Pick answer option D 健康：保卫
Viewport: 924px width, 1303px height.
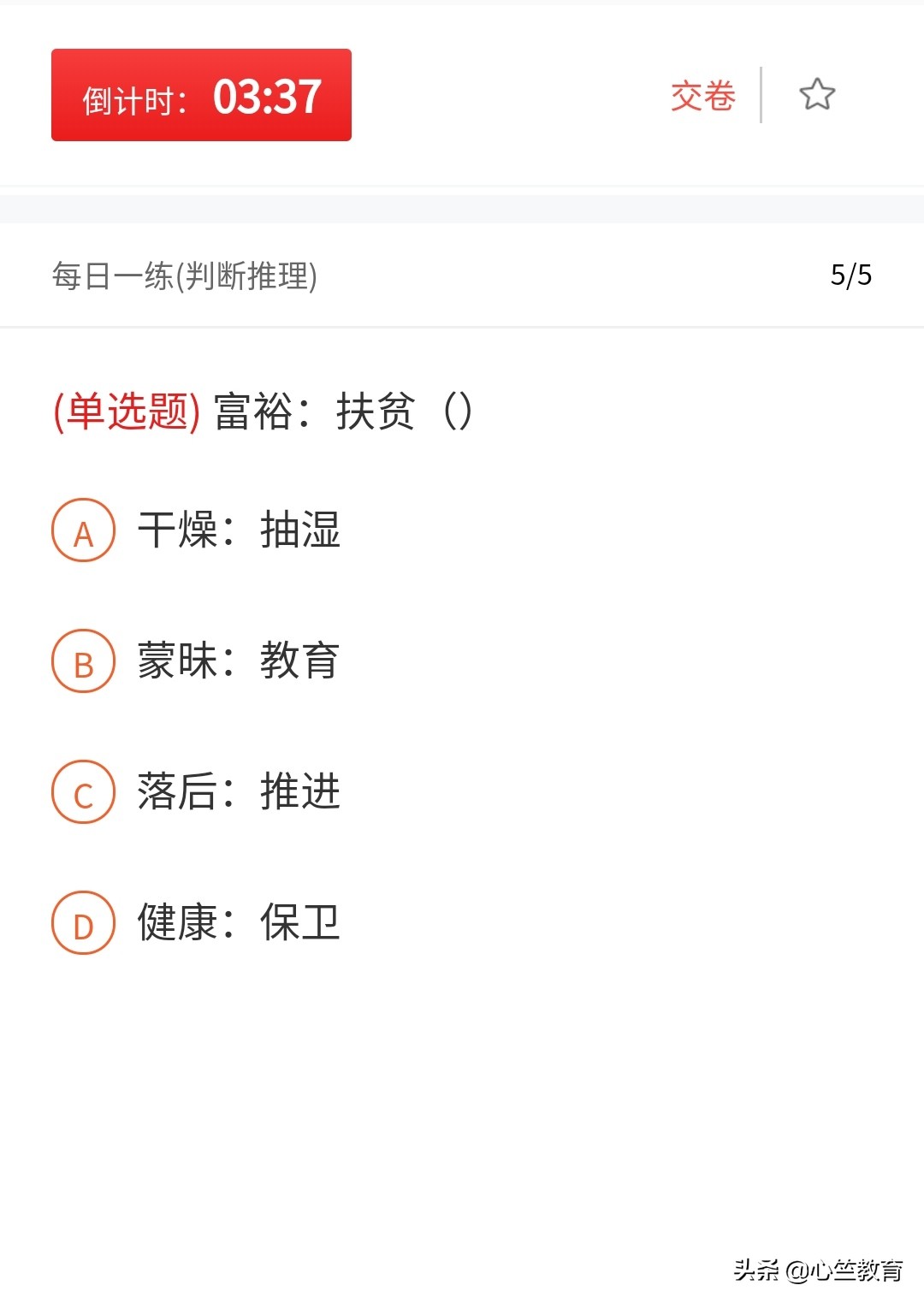point(240,922)
